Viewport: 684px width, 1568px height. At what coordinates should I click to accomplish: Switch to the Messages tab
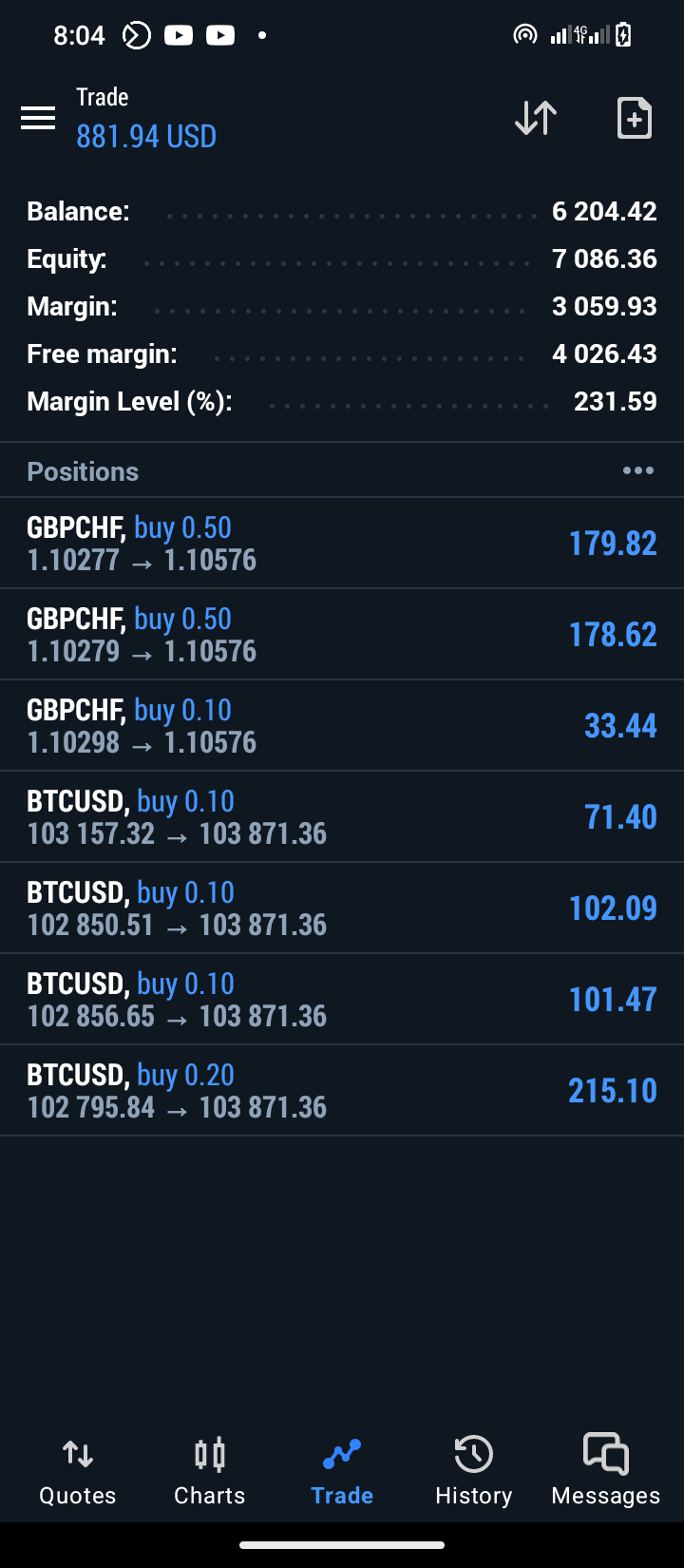[606, 1471]
